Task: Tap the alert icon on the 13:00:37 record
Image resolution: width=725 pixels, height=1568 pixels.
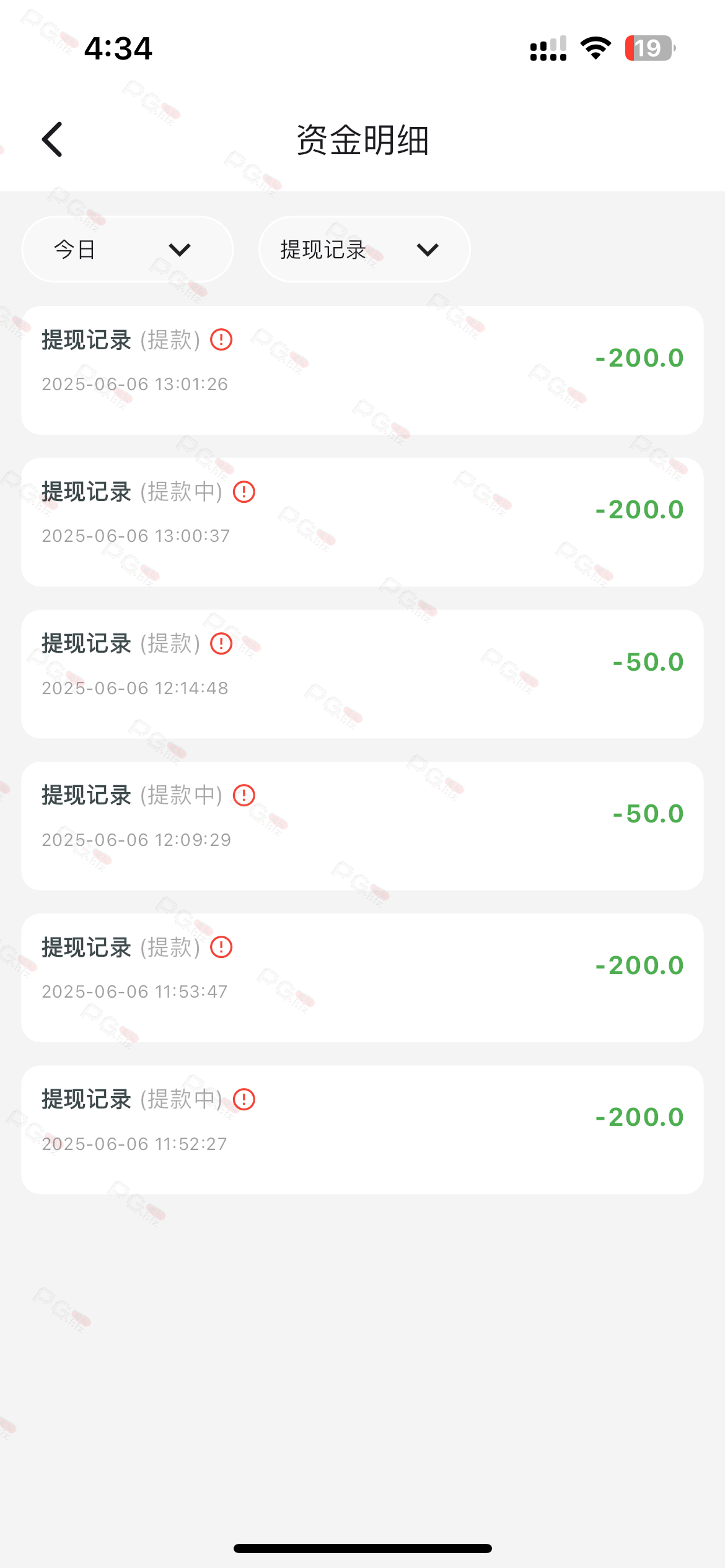Action: [x=244, y=492]
